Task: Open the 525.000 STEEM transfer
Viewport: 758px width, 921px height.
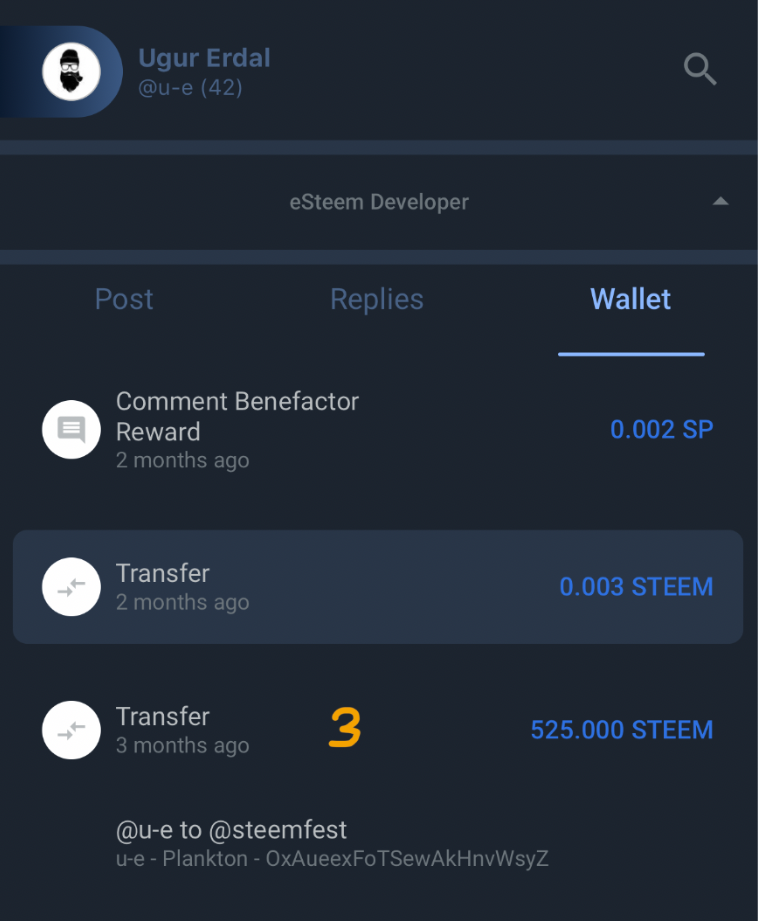Action: pos(377,730)
